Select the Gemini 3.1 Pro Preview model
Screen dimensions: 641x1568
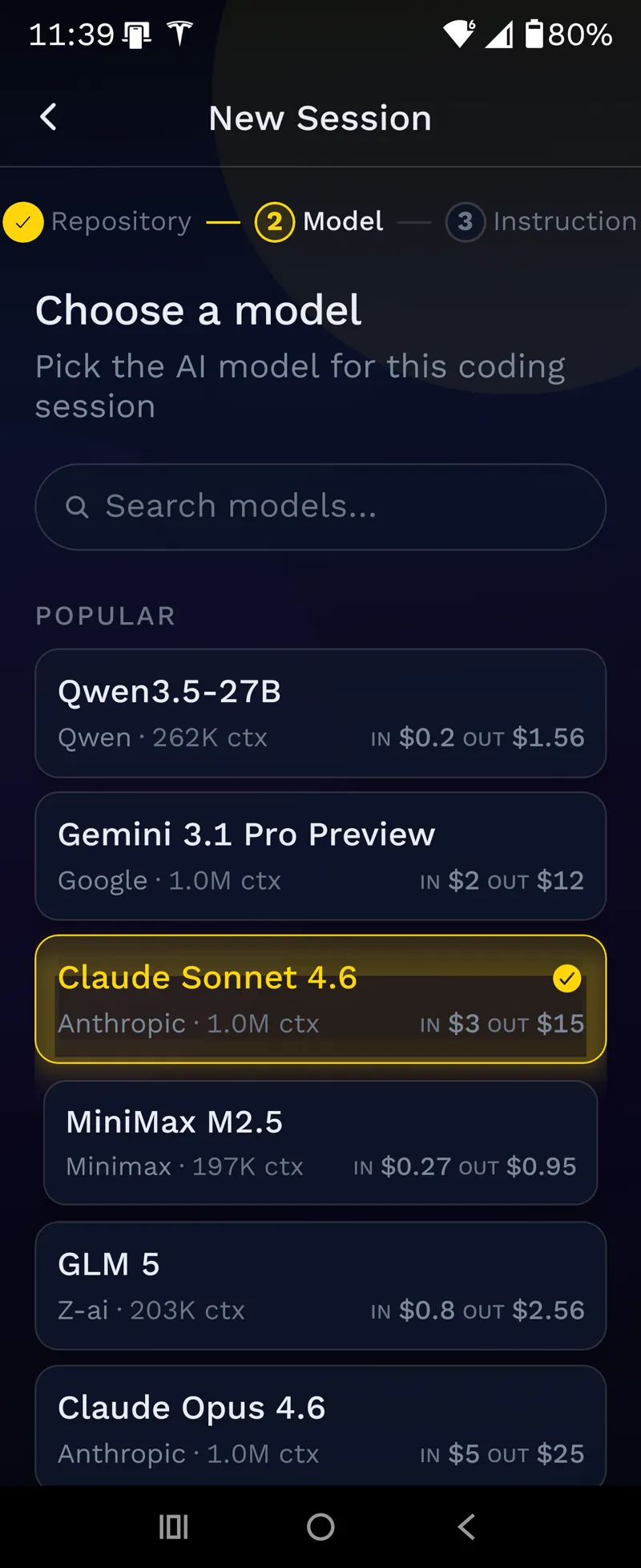320,855
